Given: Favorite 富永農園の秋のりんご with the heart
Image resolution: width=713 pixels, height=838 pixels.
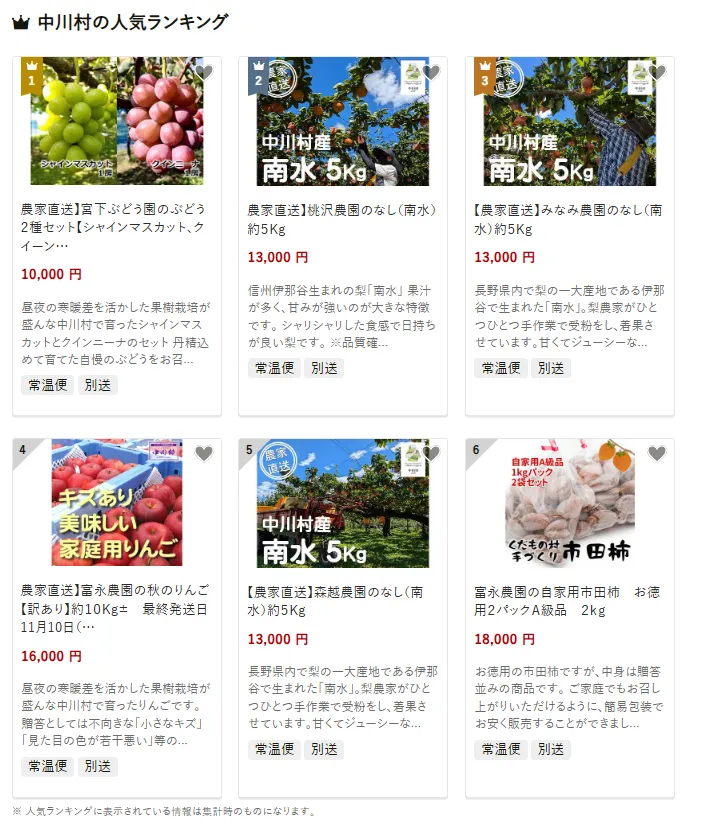Looking at the screenshot, I should pos(204,454).
